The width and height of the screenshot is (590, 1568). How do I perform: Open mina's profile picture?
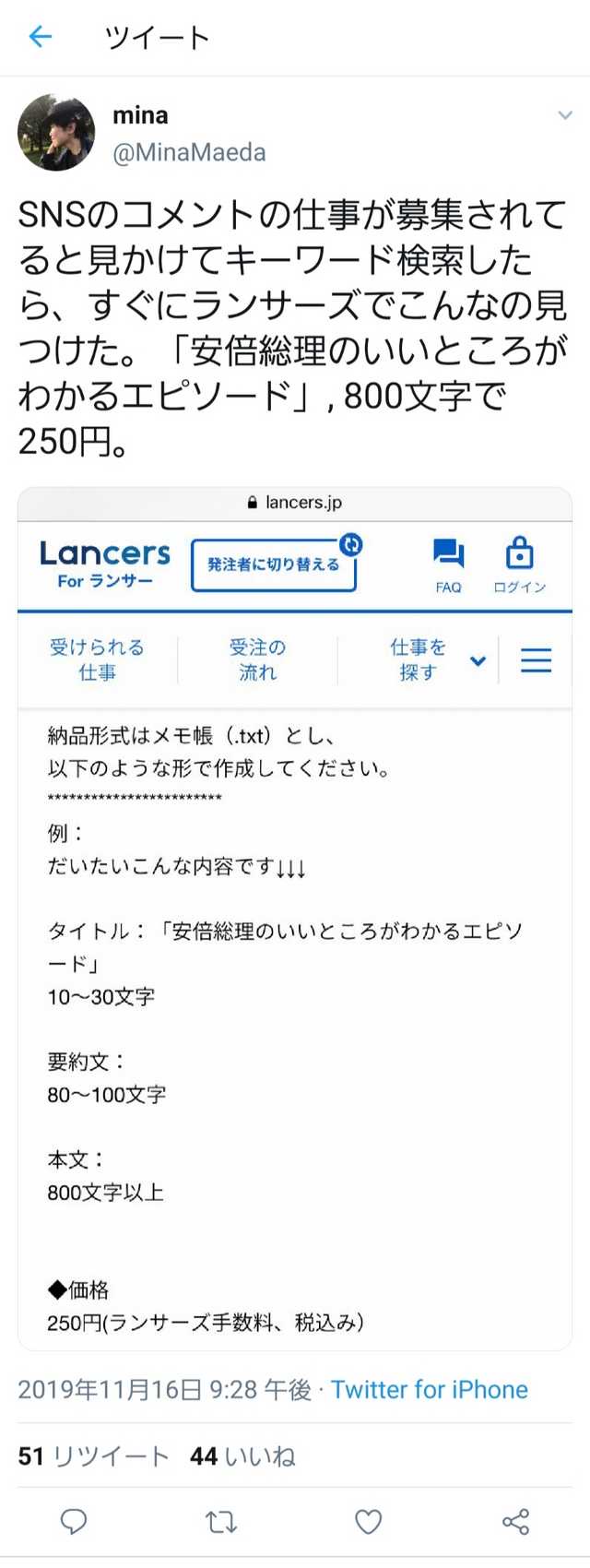pyautogui.click(x=56, y=133)
